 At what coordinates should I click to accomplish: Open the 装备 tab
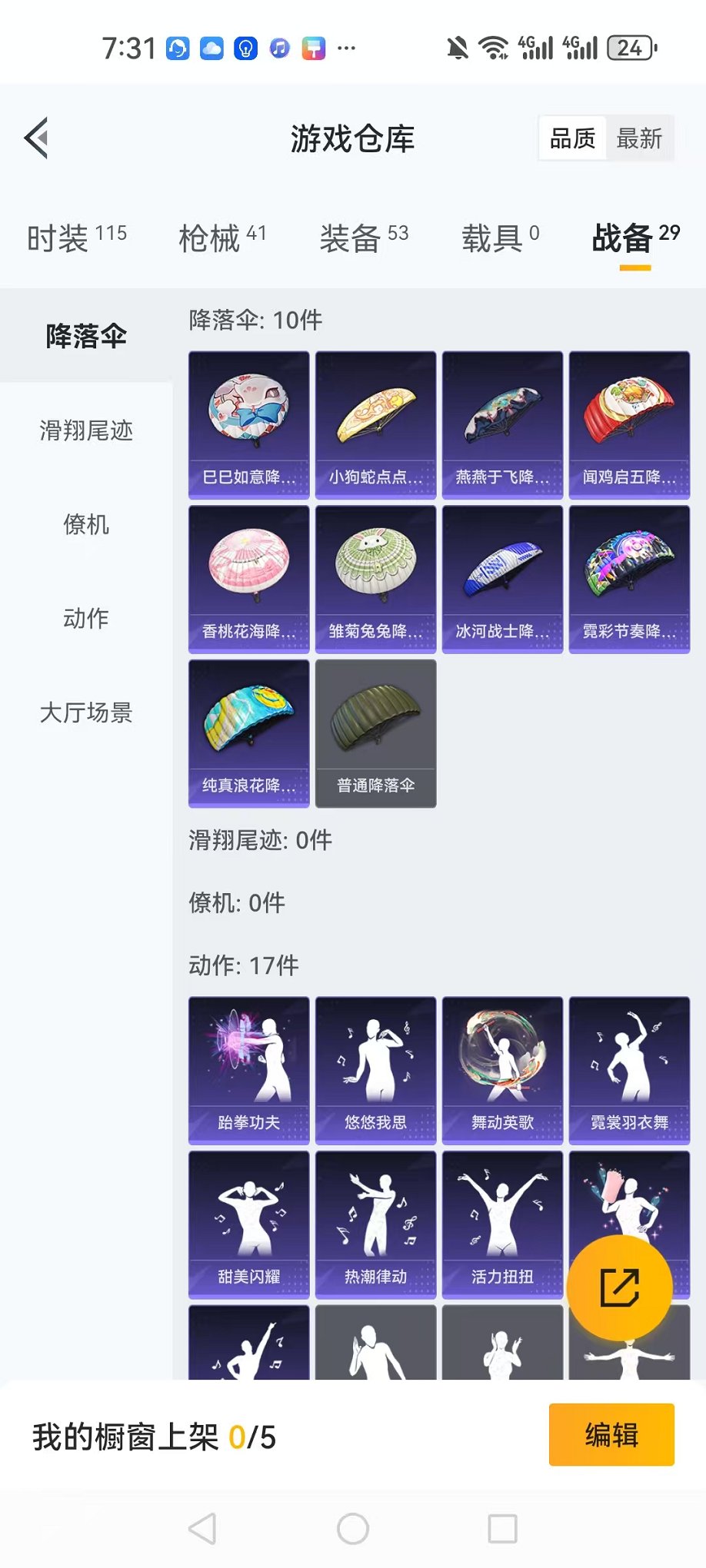(364, 238)
